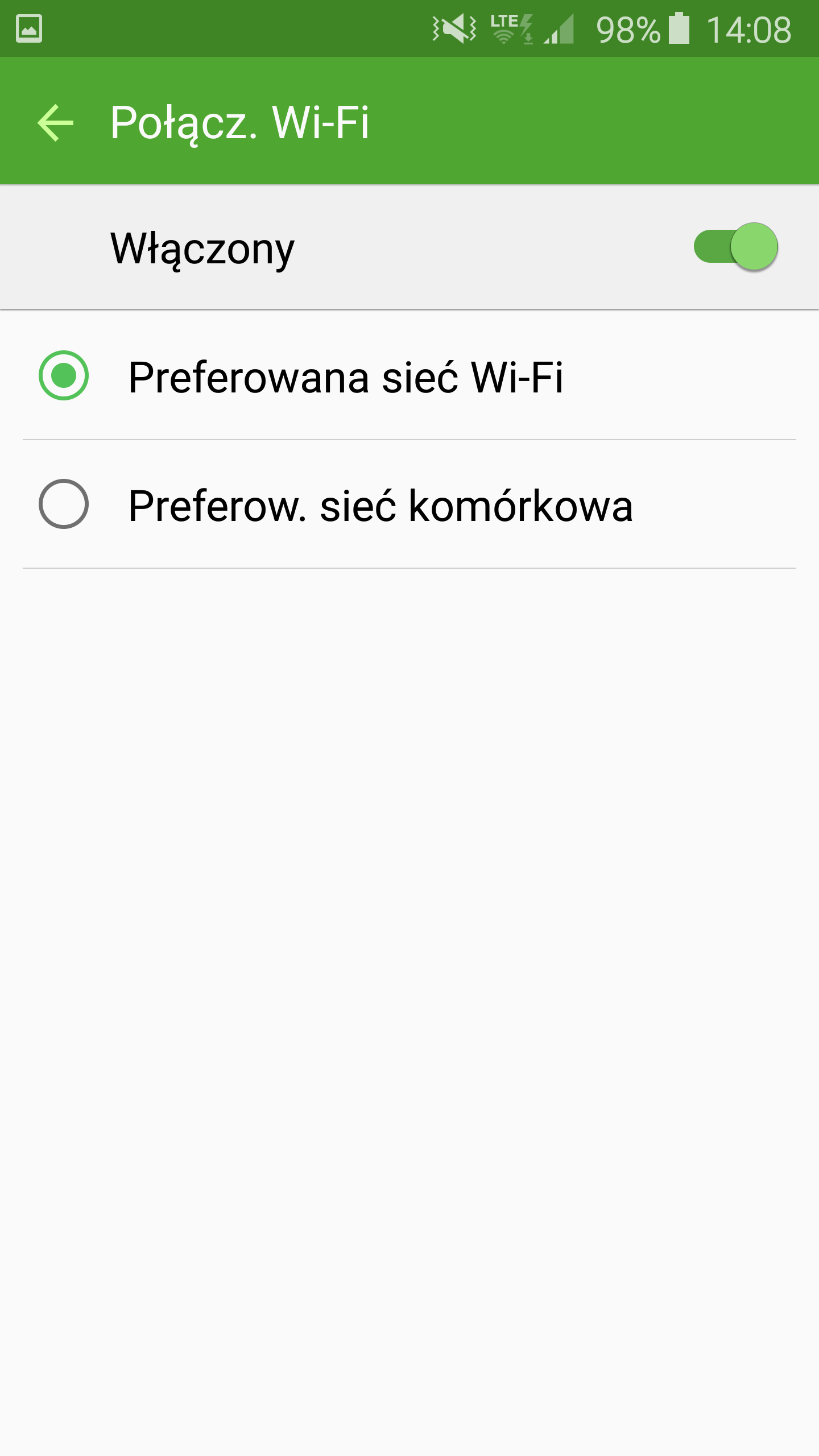This screenshot has width=819, height=1456.
Task: Choose Preferow. sieć komórkowa
Action: coord(409,504)
